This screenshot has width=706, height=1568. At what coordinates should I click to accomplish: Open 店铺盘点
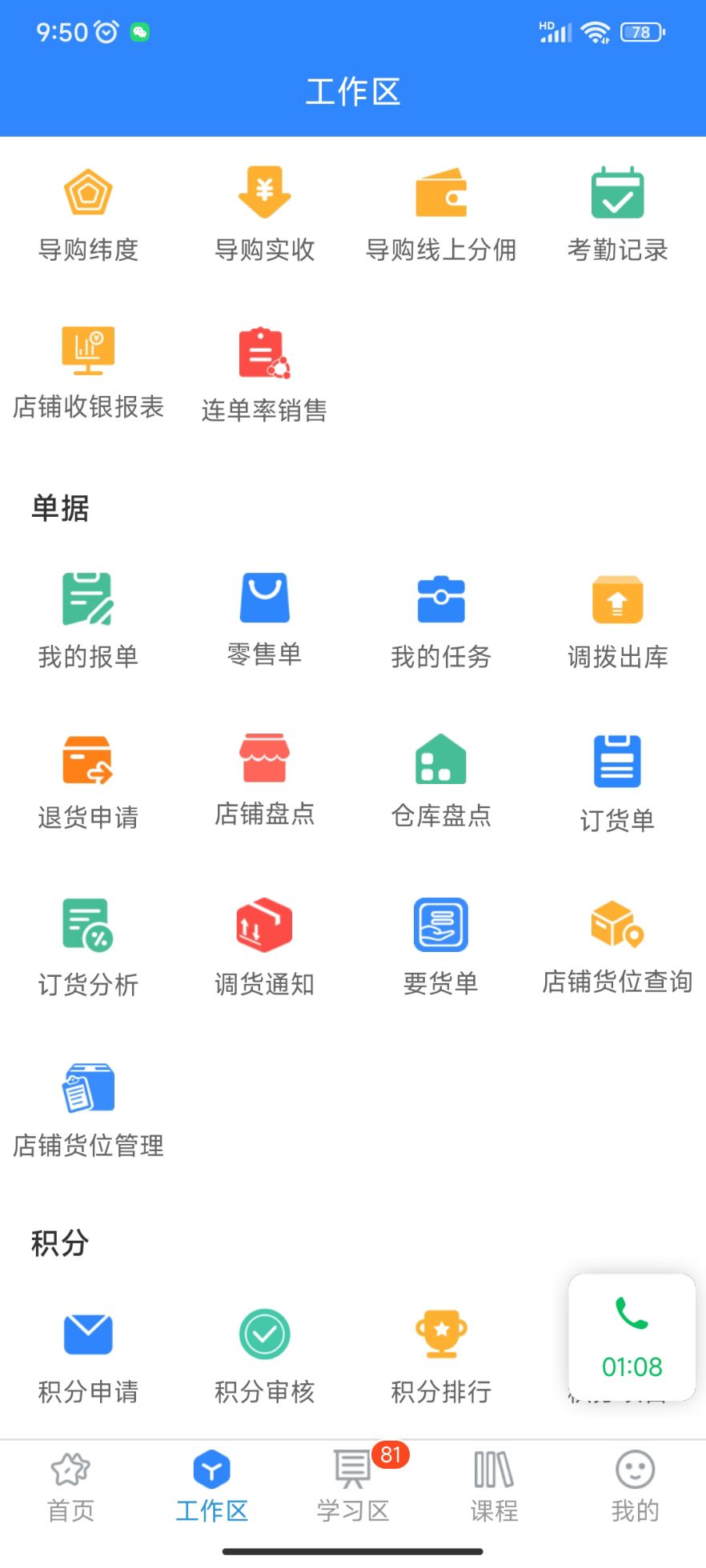[x=264, y=780]
